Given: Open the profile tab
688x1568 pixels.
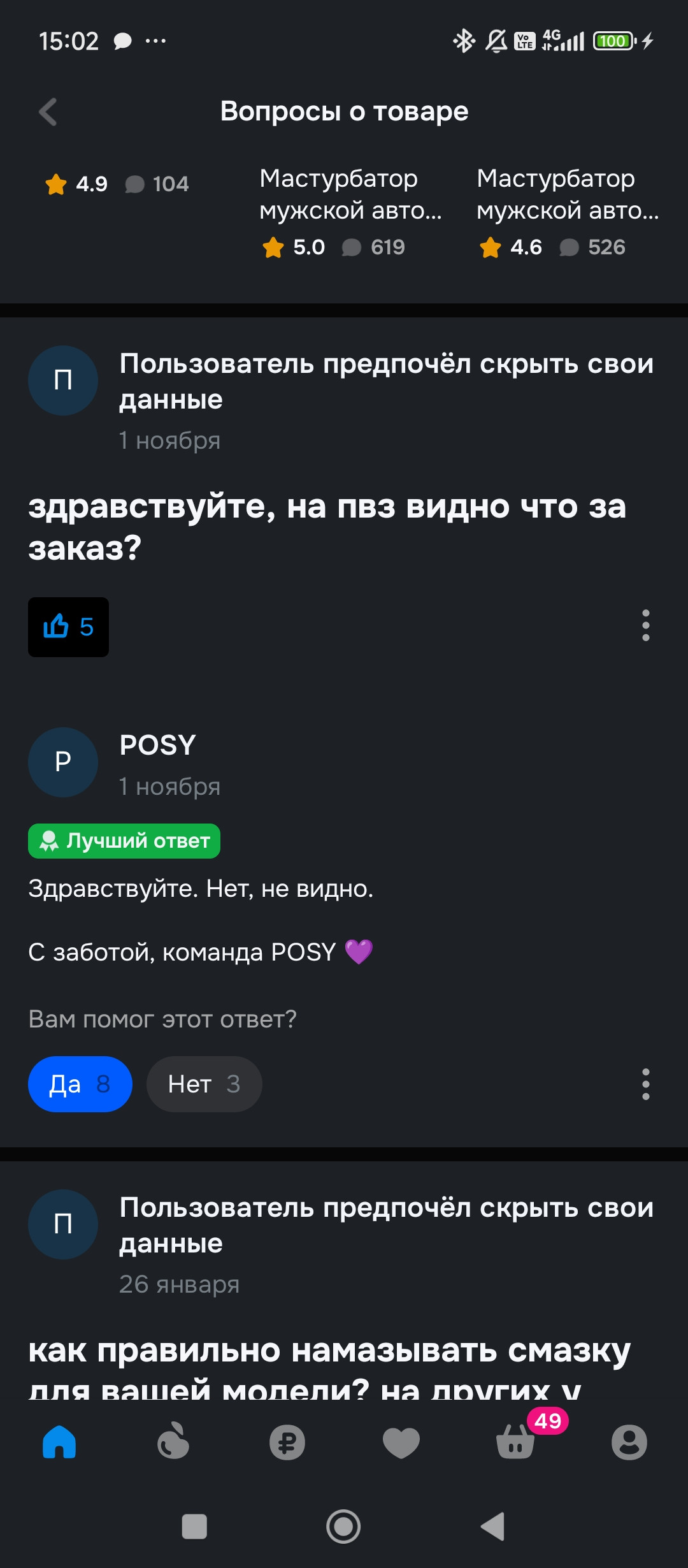Looking at the screenshot, I should [629, 1442].
